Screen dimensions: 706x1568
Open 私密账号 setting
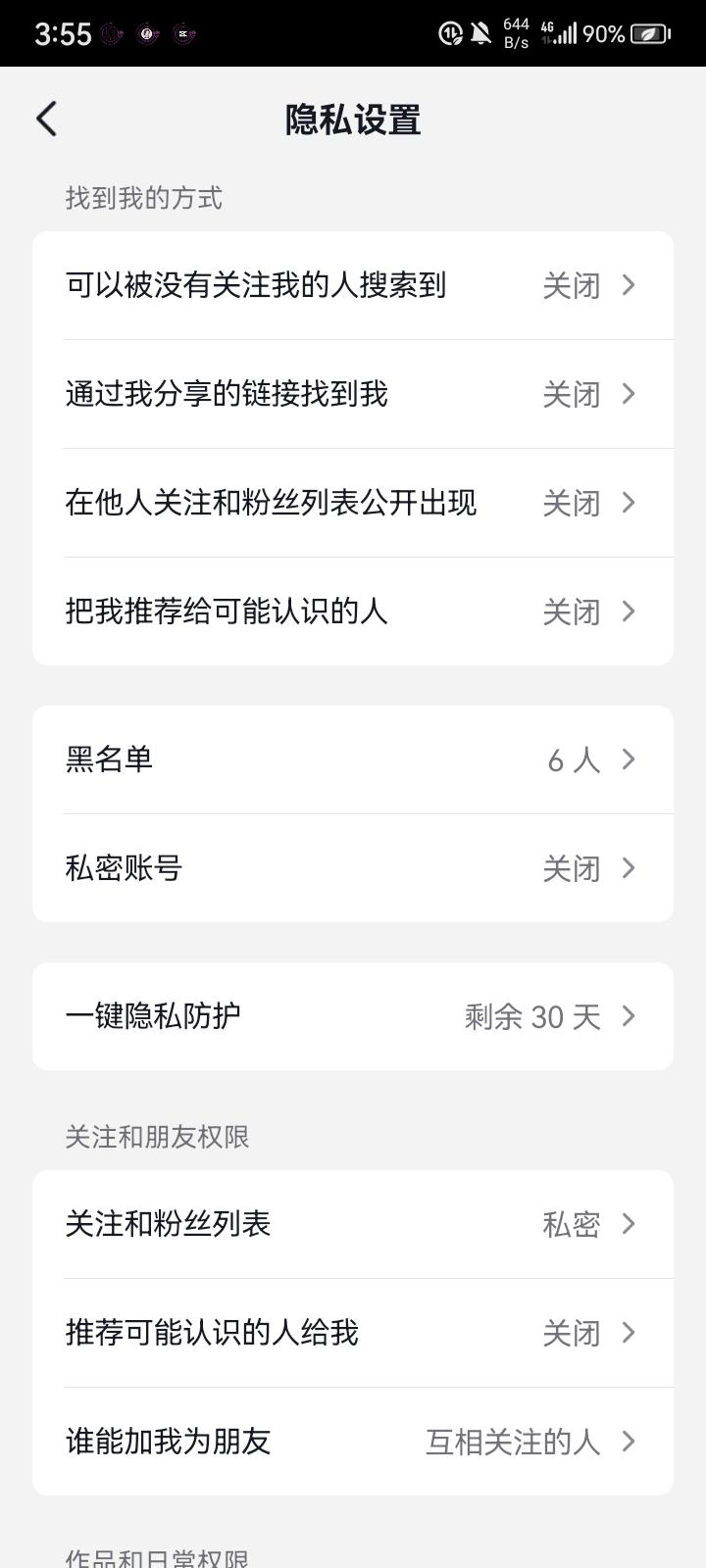click(353, 868)
